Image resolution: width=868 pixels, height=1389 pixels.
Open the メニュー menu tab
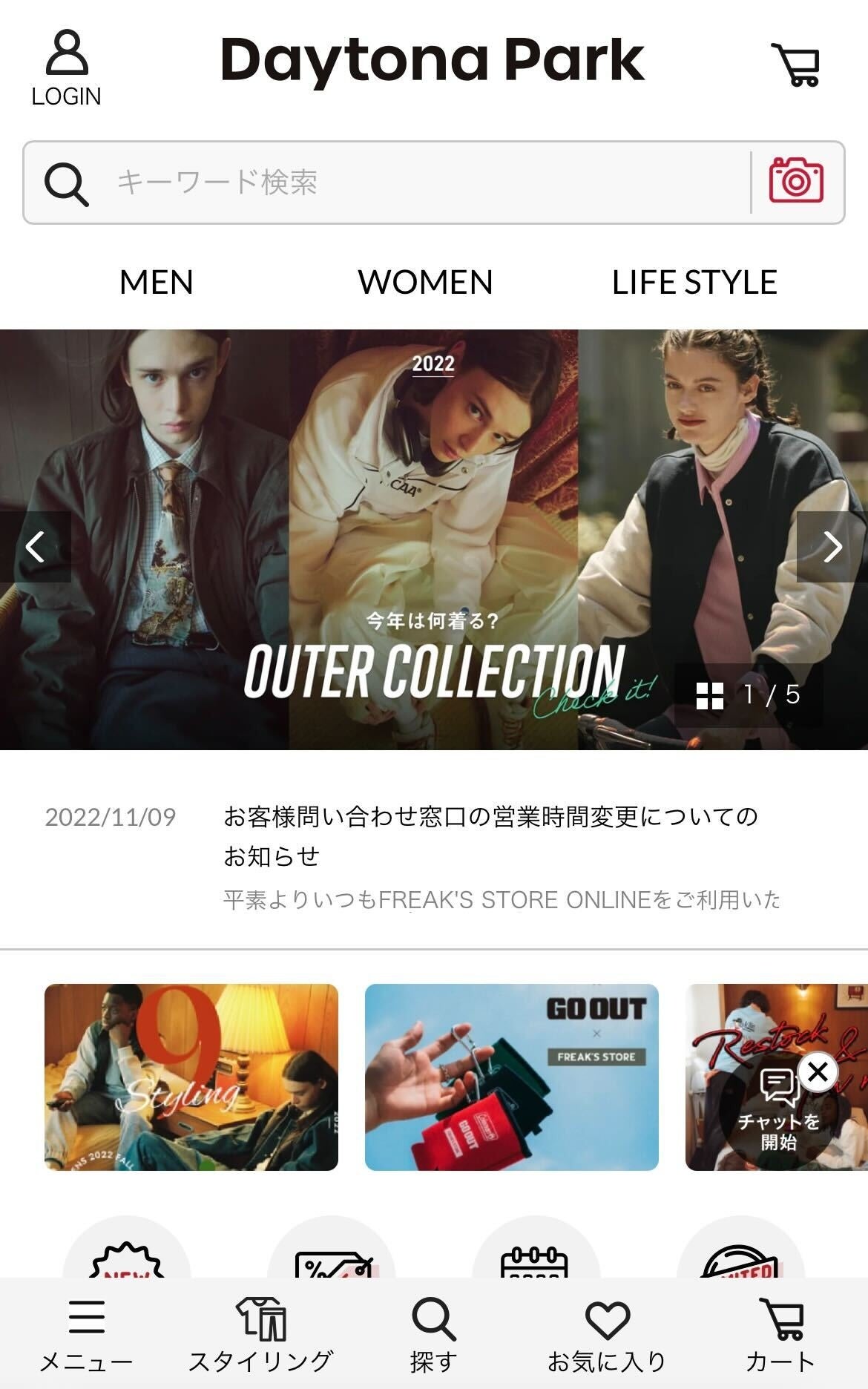tap(86, 1335)
